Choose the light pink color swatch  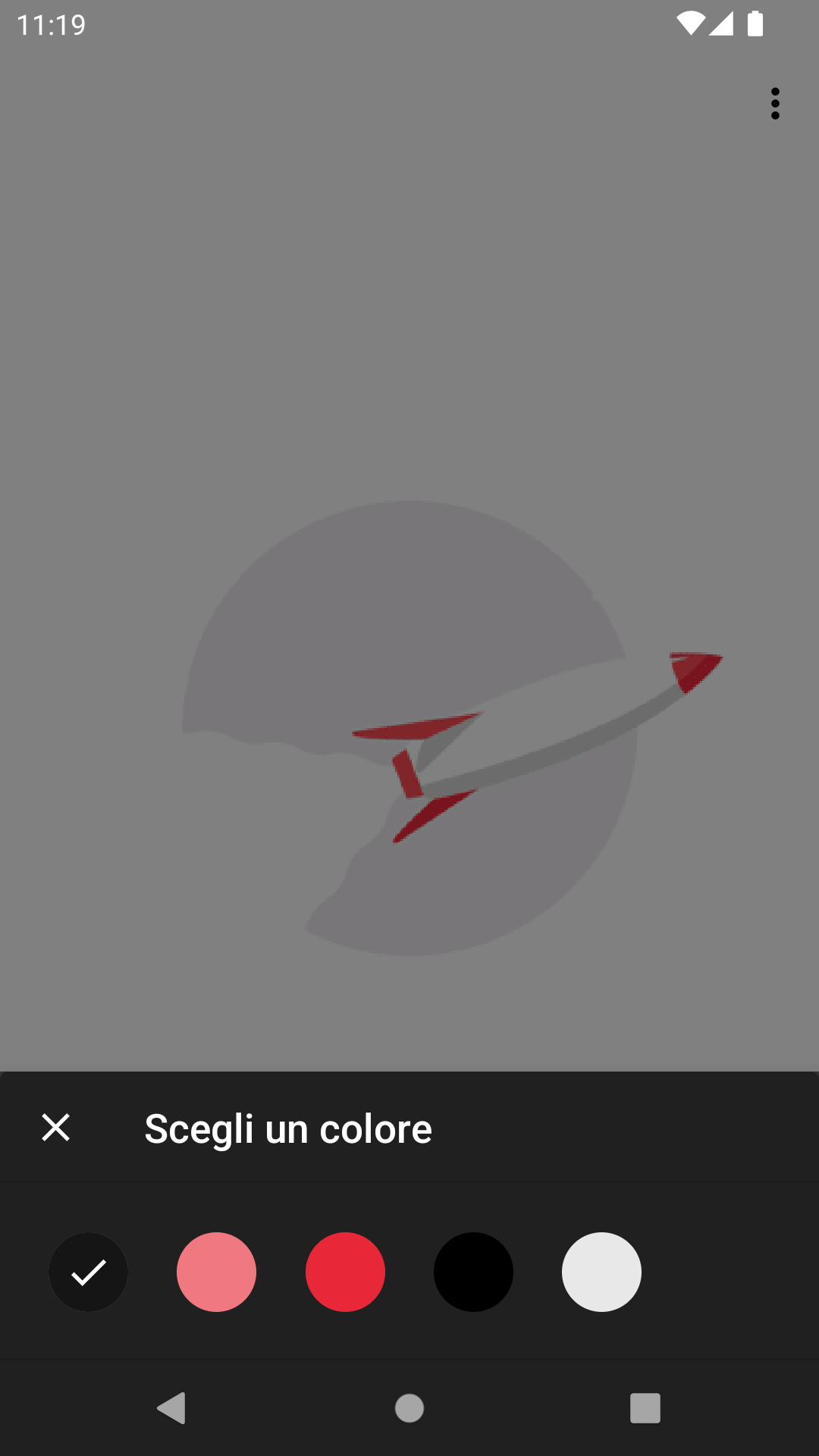coord(217,1272)
